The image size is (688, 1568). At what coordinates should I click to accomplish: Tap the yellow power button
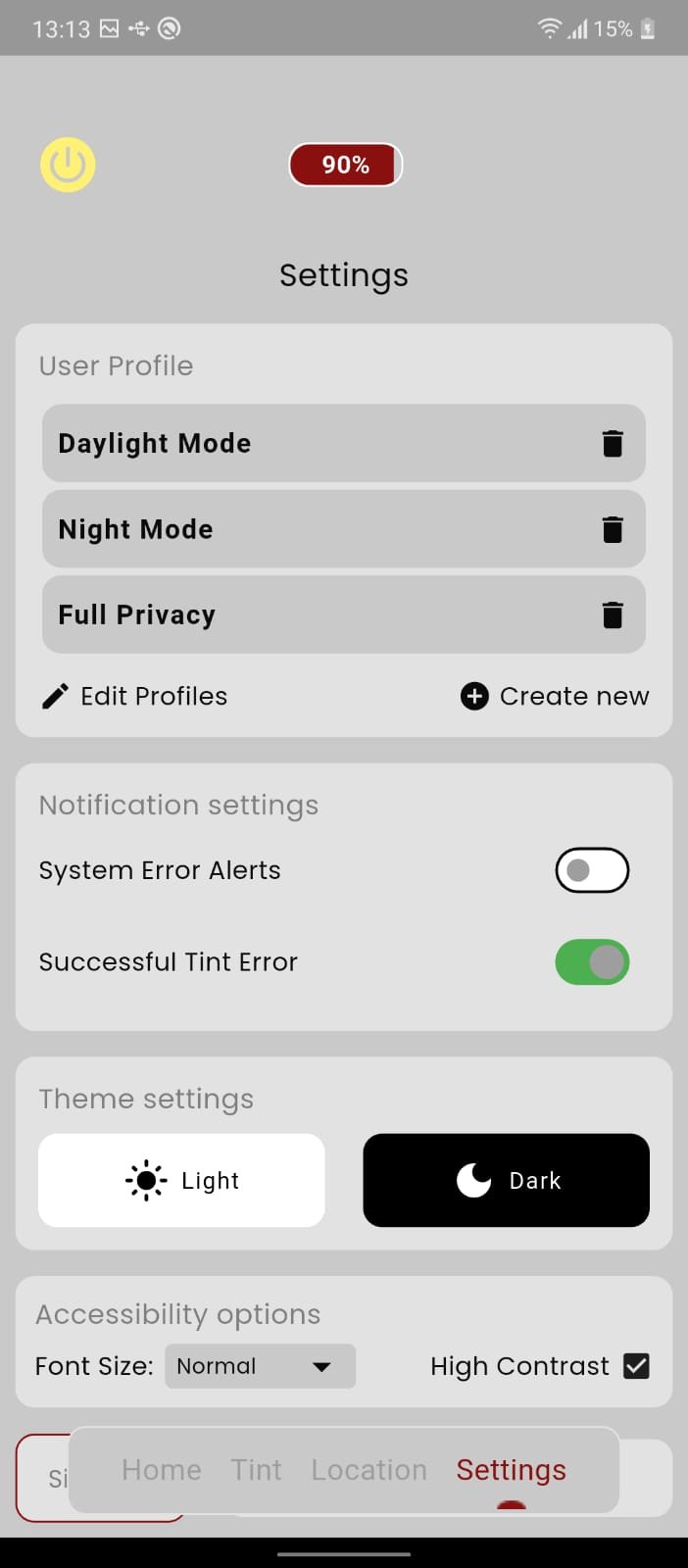click(x=68, y=165)
